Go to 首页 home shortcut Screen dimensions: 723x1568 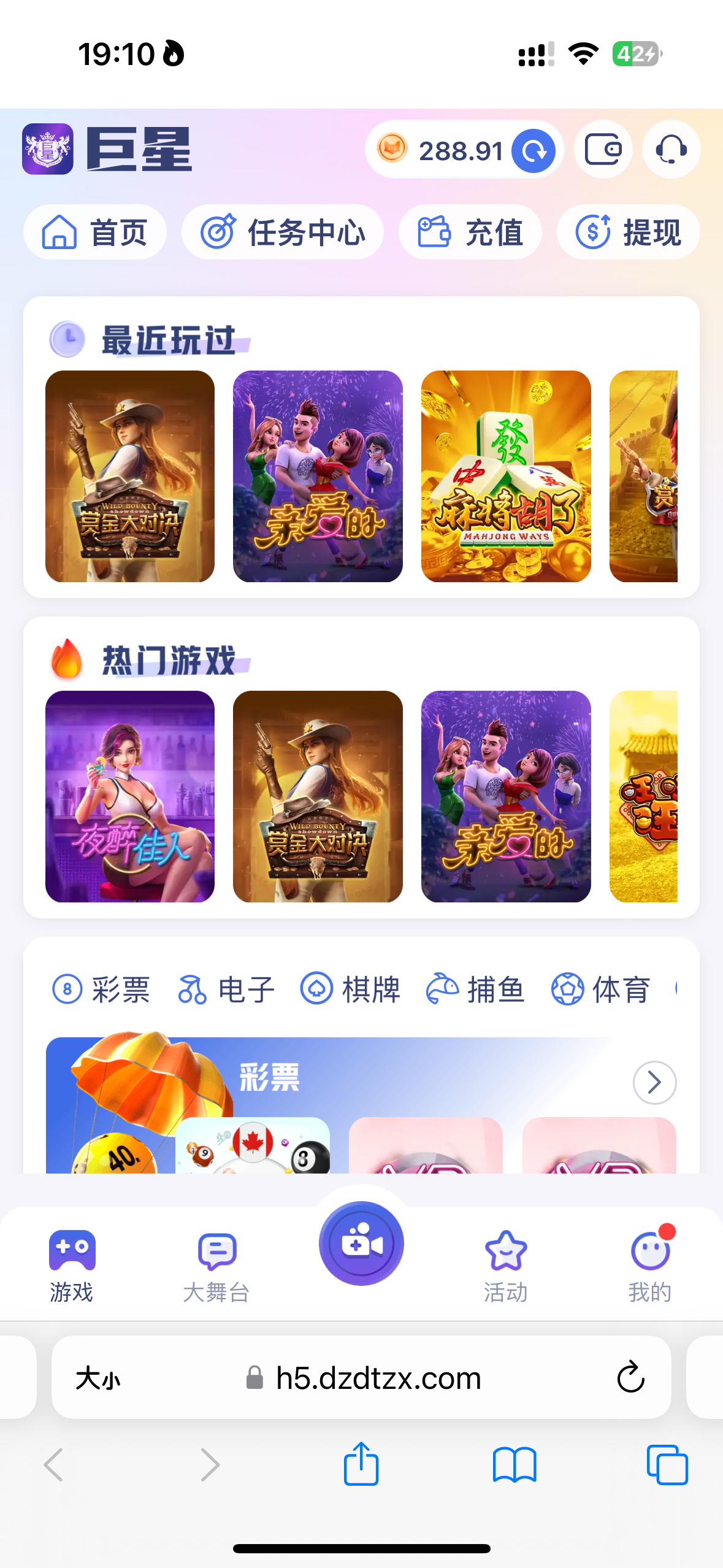(95, 233)
